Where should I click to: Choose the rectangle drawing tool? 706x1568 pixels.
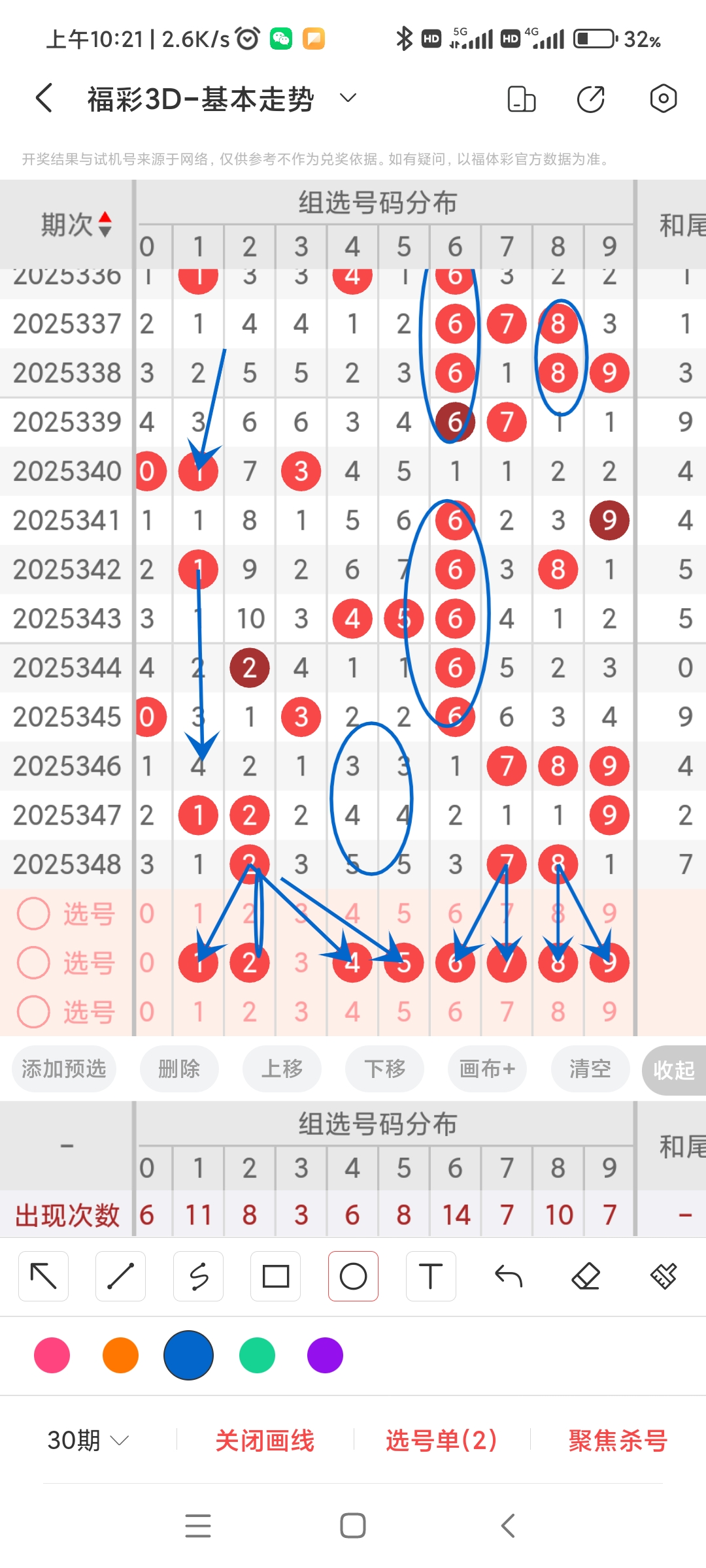point(275,1275)
